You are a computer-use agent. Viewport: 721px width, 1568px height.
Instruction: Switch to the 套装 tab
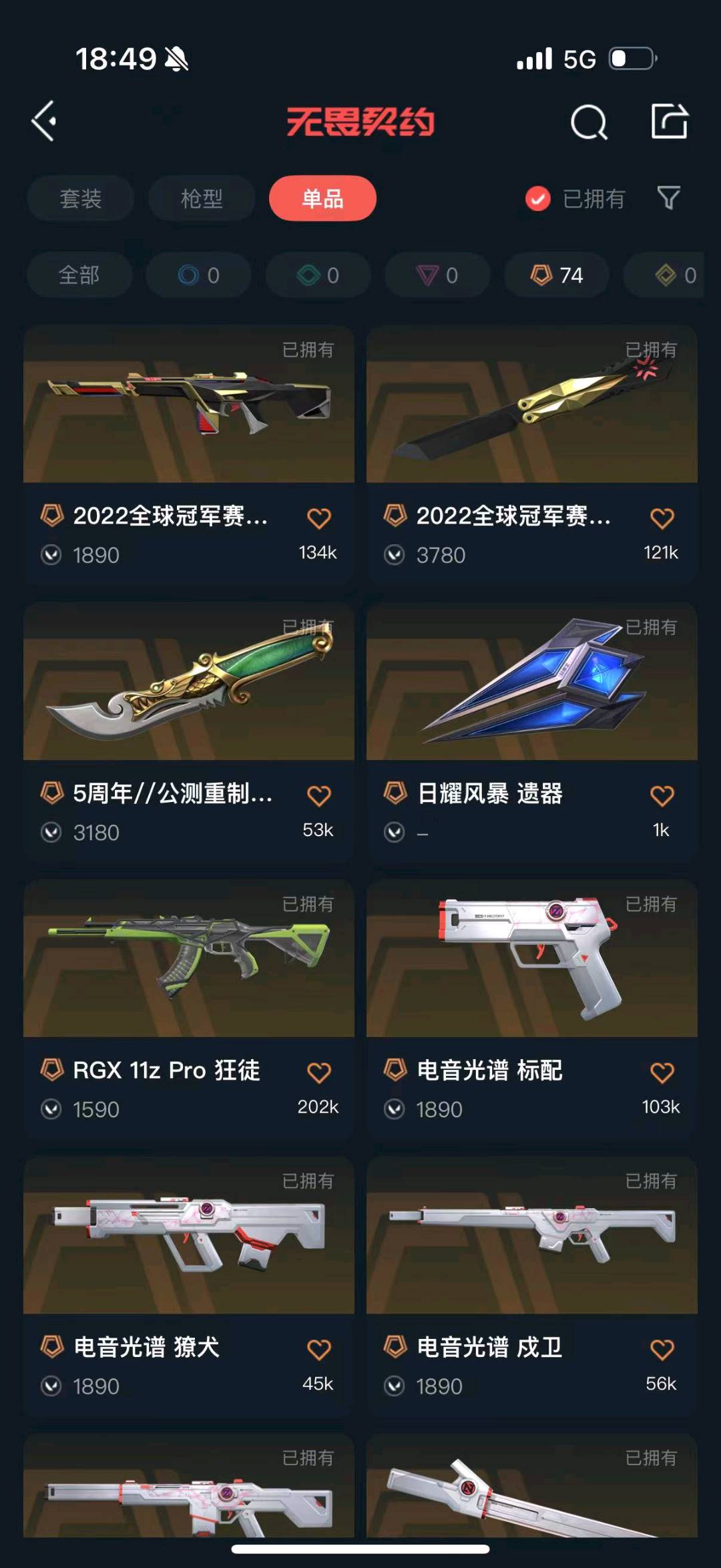(x=81, y=198)
